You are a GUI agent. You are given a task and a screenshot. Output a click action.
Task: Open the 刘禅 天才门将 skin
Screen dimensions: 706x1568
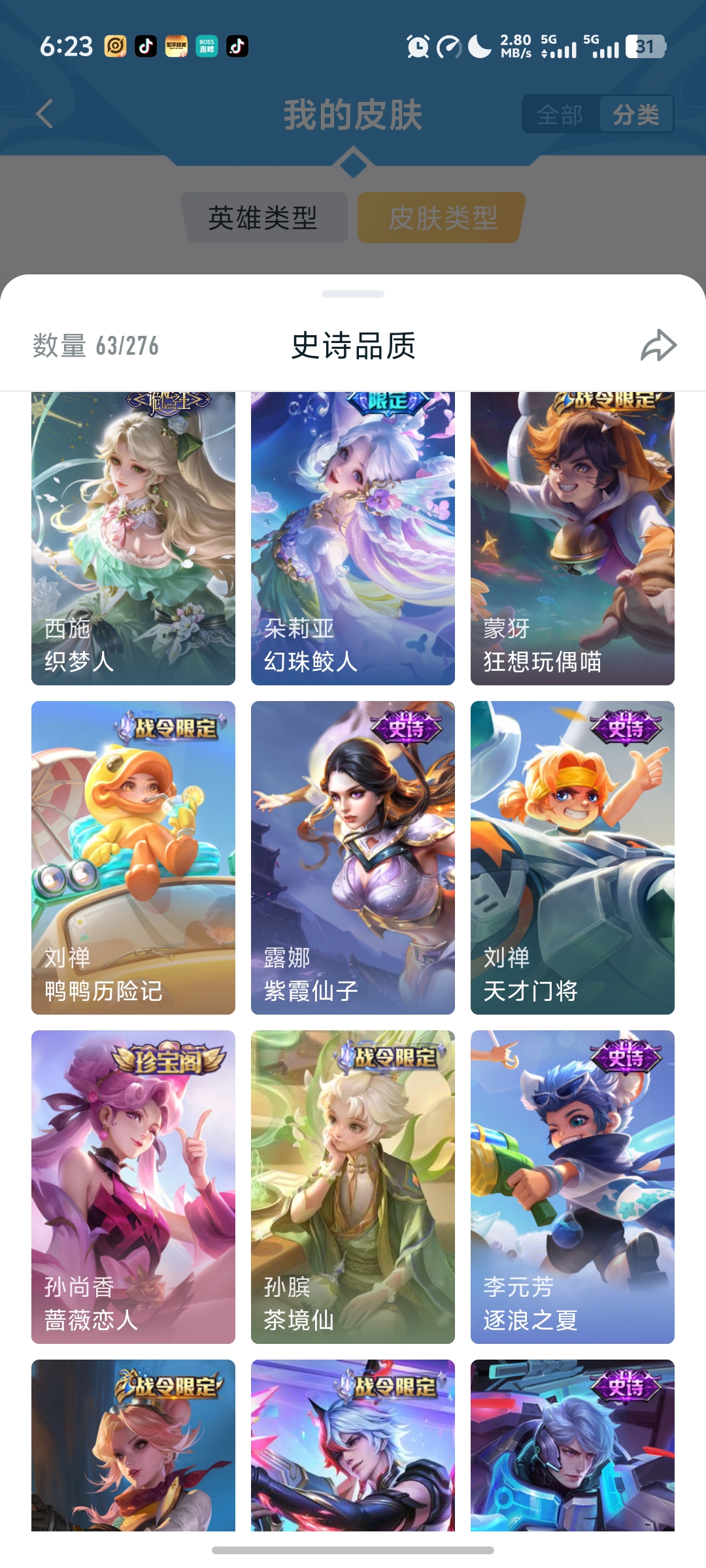tap(573, 857)
